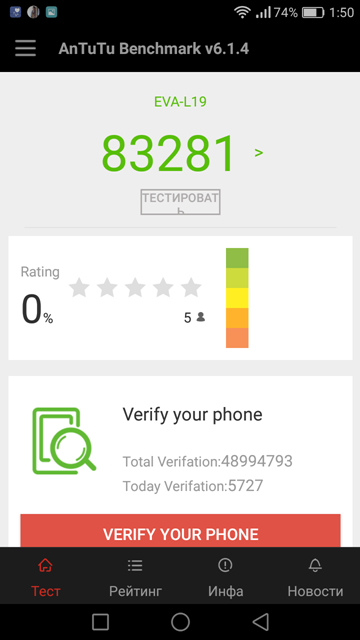Go to the Новости tab
Screen dimensions: 360x640
click(x=315, y=576)
